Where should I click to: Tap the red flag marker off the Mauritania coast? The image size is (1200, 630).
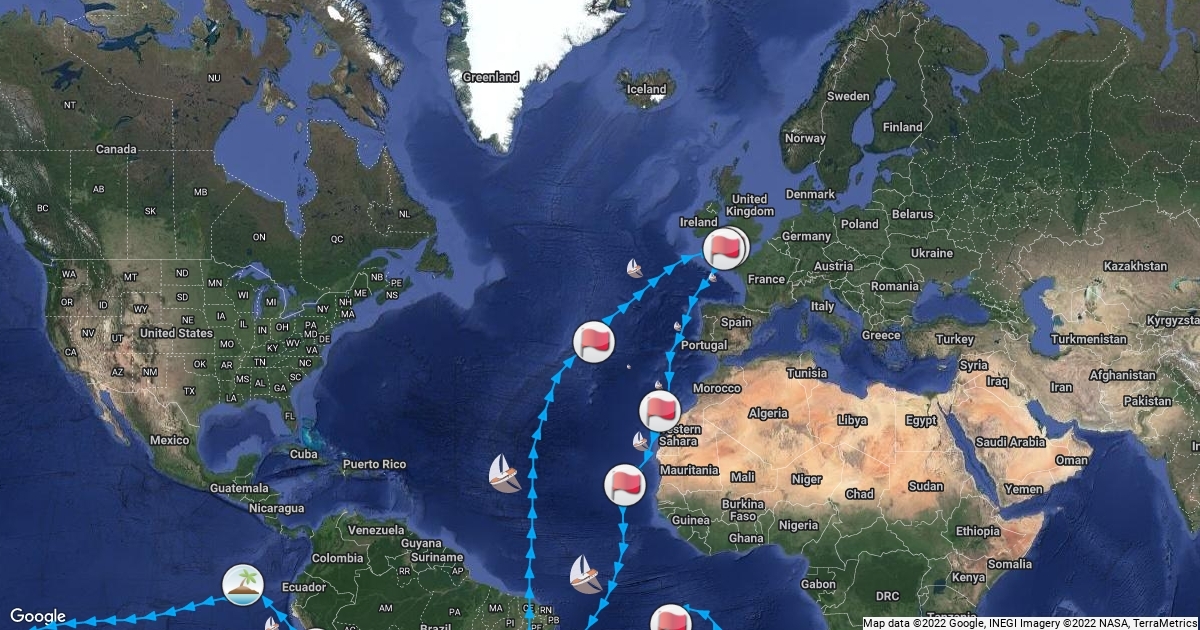[x=625, y=485]
